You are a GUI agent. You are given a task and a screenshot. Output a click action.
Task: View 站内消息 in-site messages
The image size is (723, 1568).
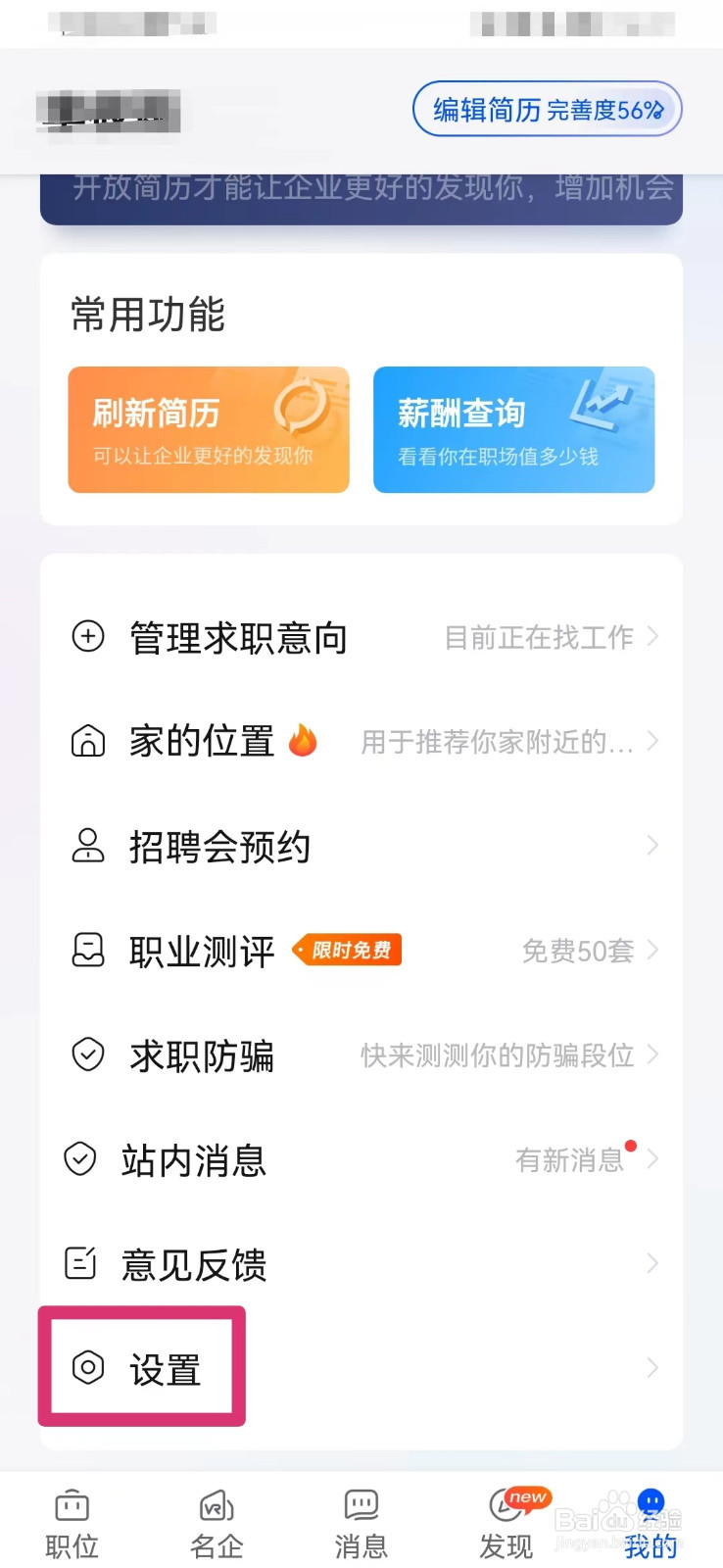point(361,1160)
